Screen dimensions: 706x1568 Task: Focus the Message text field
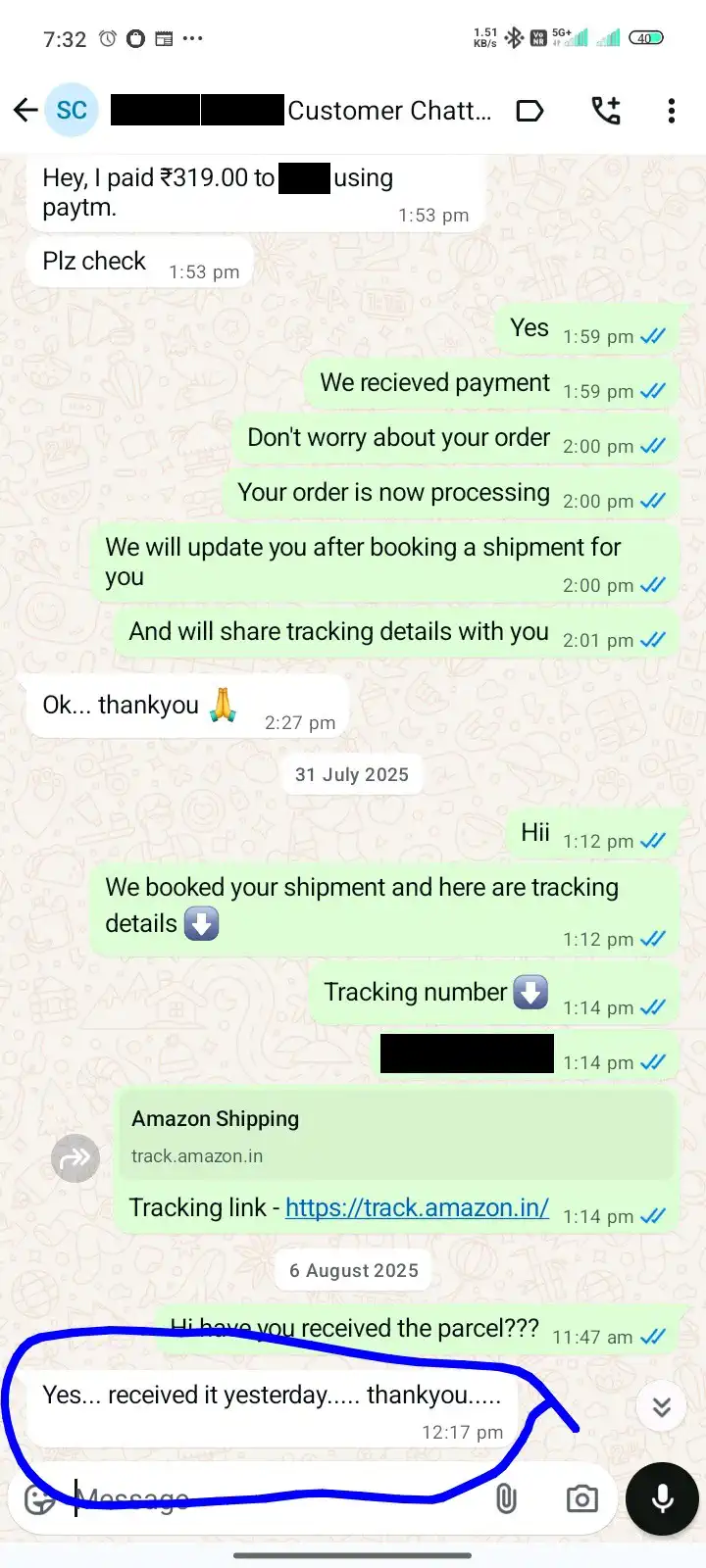point(275,1499)
